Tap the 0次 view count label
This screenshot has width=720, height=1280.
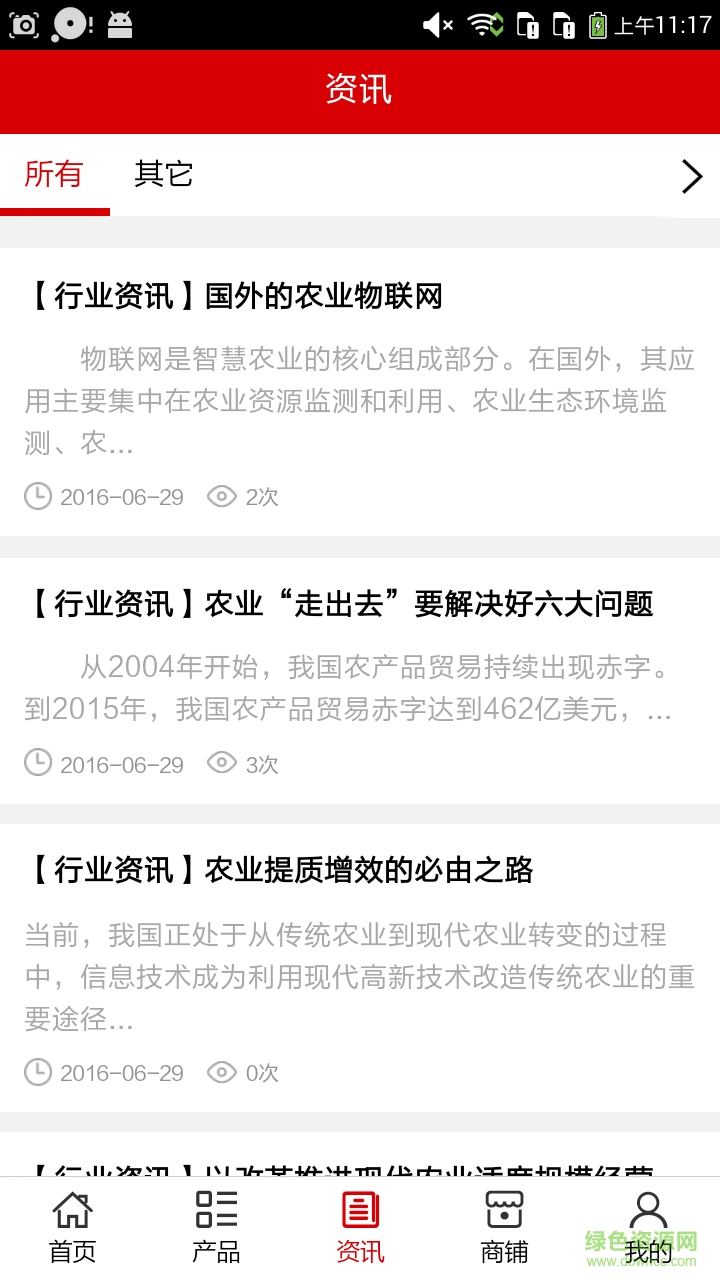(262, 1072)
